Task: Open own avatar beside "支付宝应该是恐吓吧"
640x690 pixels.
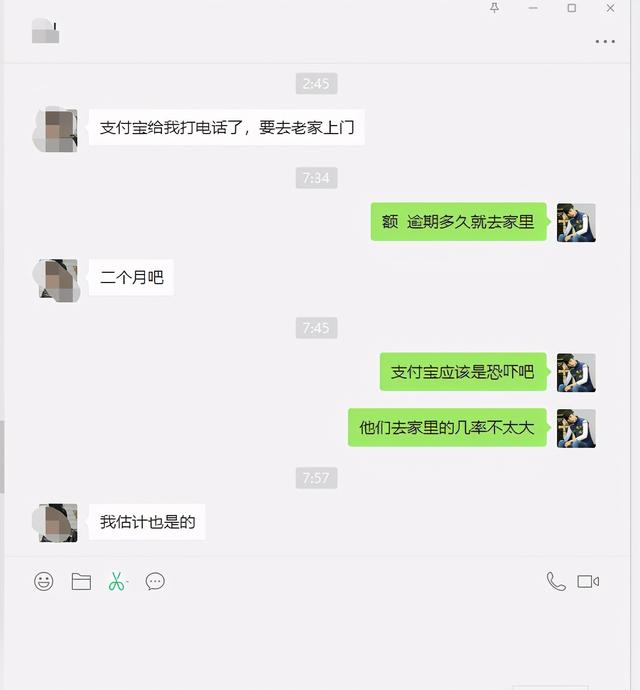Action: point(576,372)
